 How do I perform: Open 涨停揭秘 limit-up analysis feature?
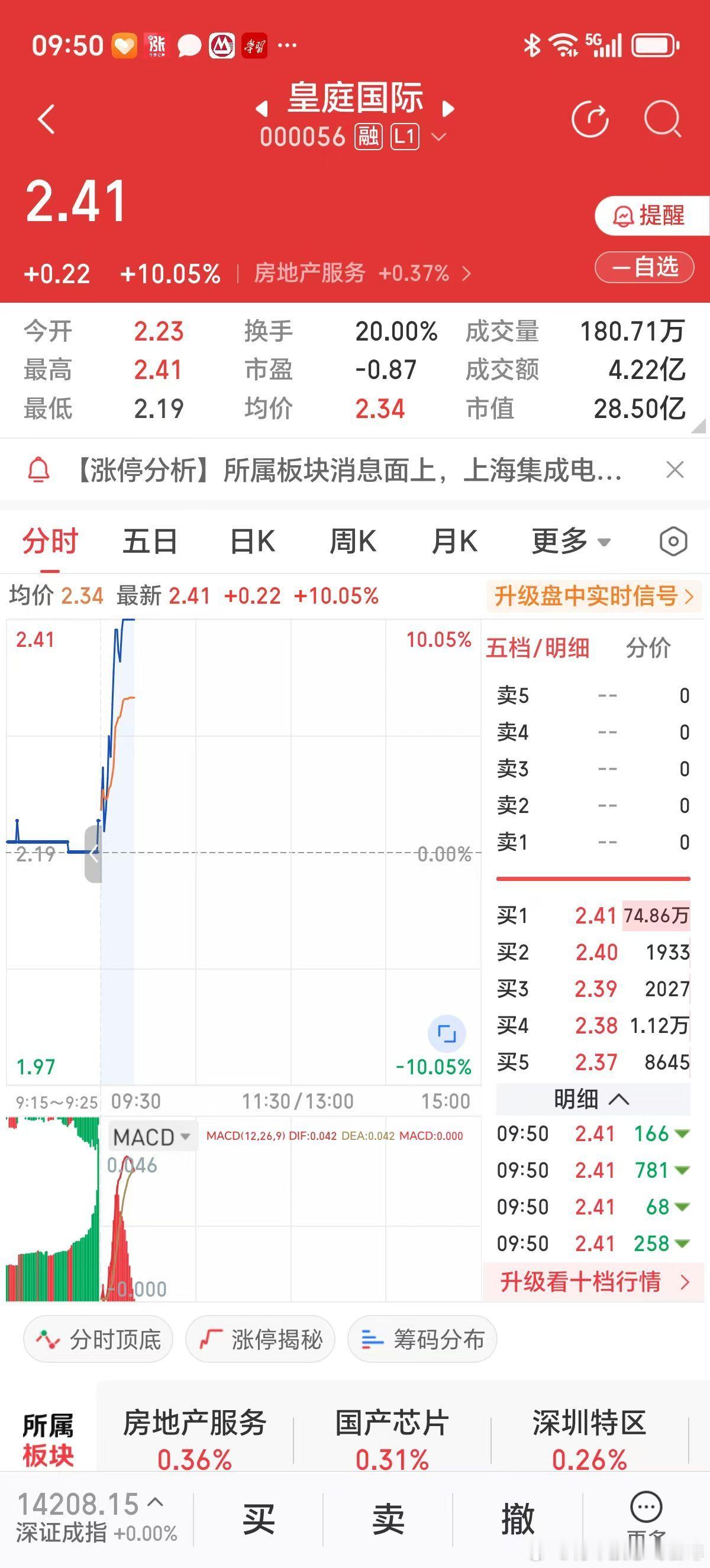click(x=260, y=1339)
